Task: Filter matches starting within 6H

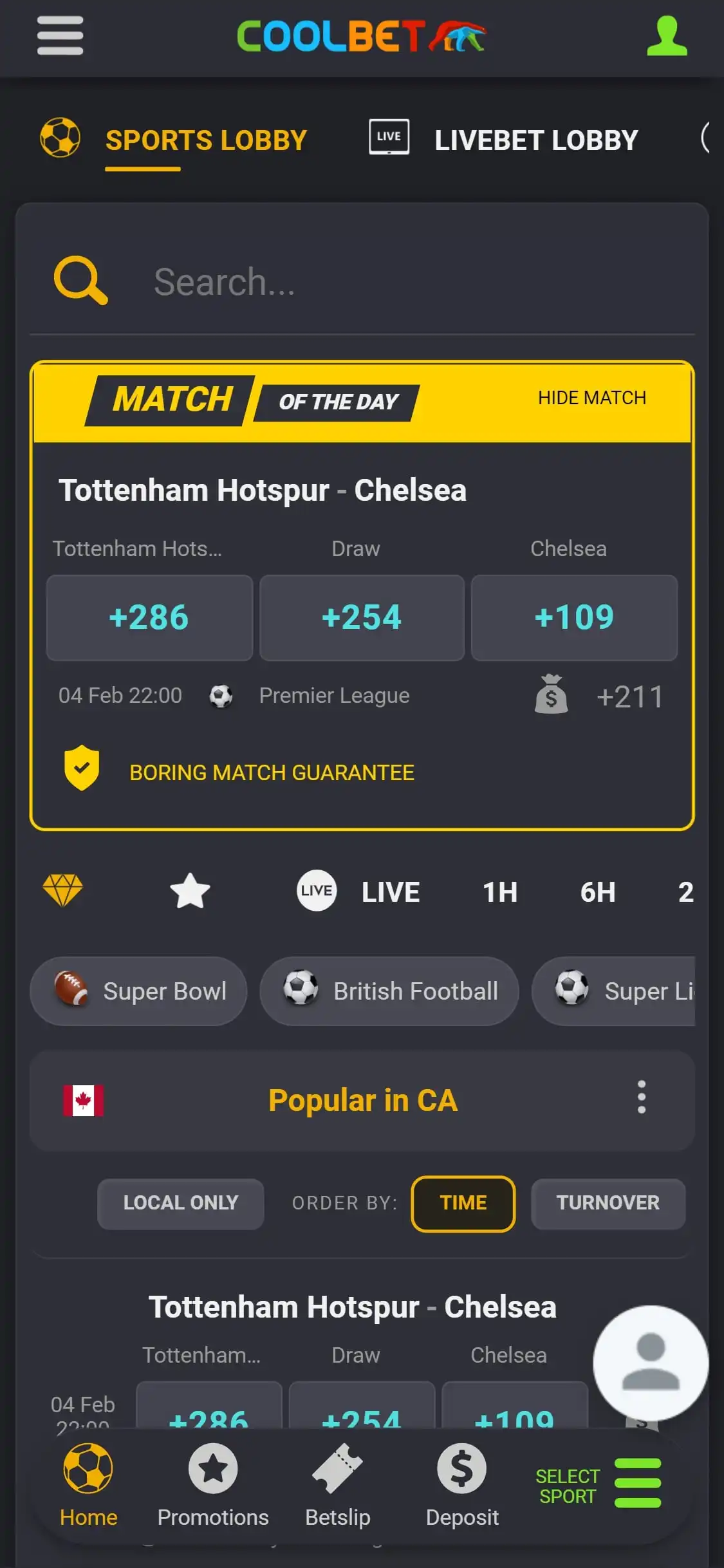Action: pyautogui.click(x=597, y=892)
